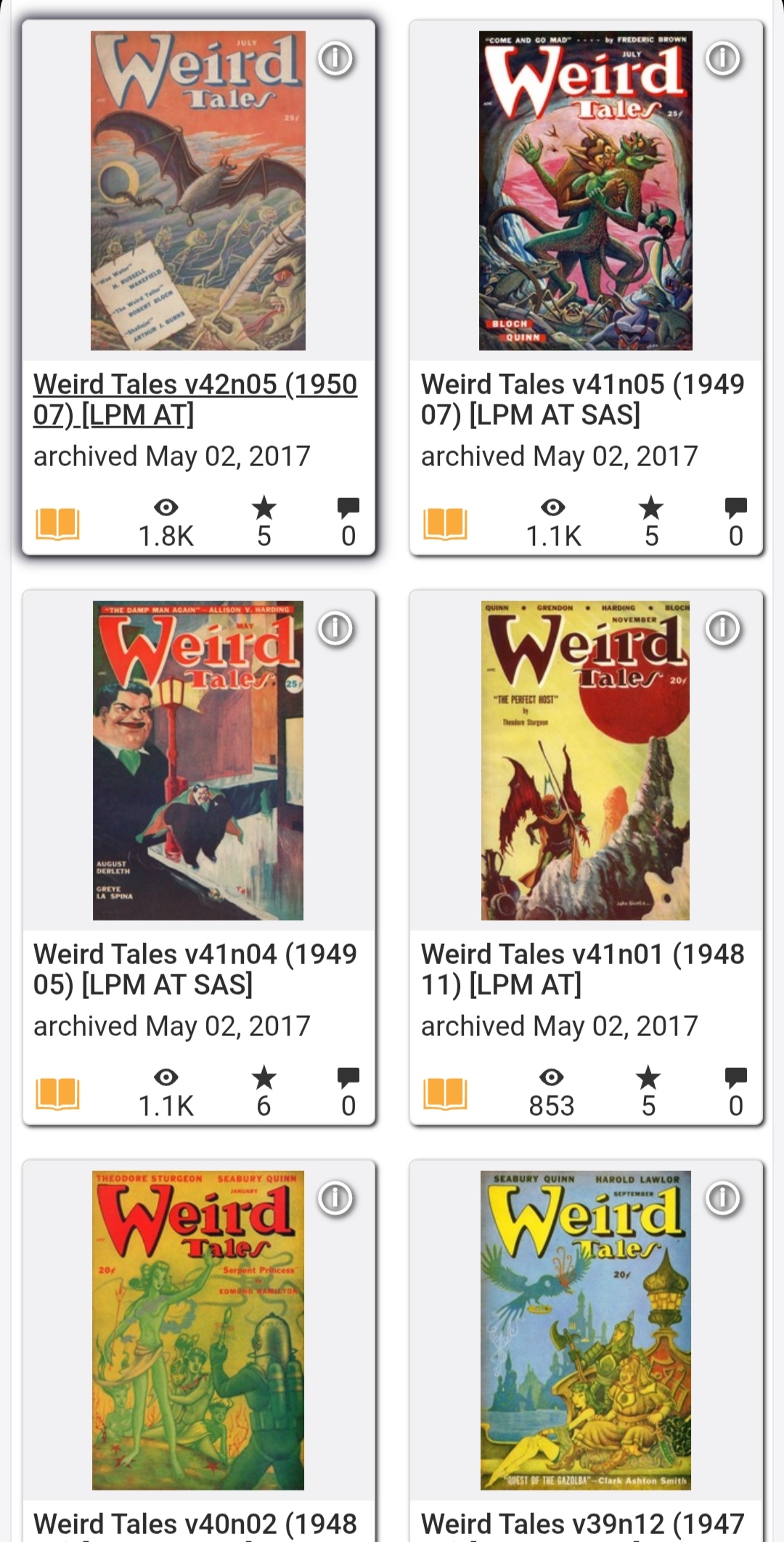Tap info icon on Weird Tales v41n04
Viewport: 784px width, 1542px height.
(x=335, y=628)
